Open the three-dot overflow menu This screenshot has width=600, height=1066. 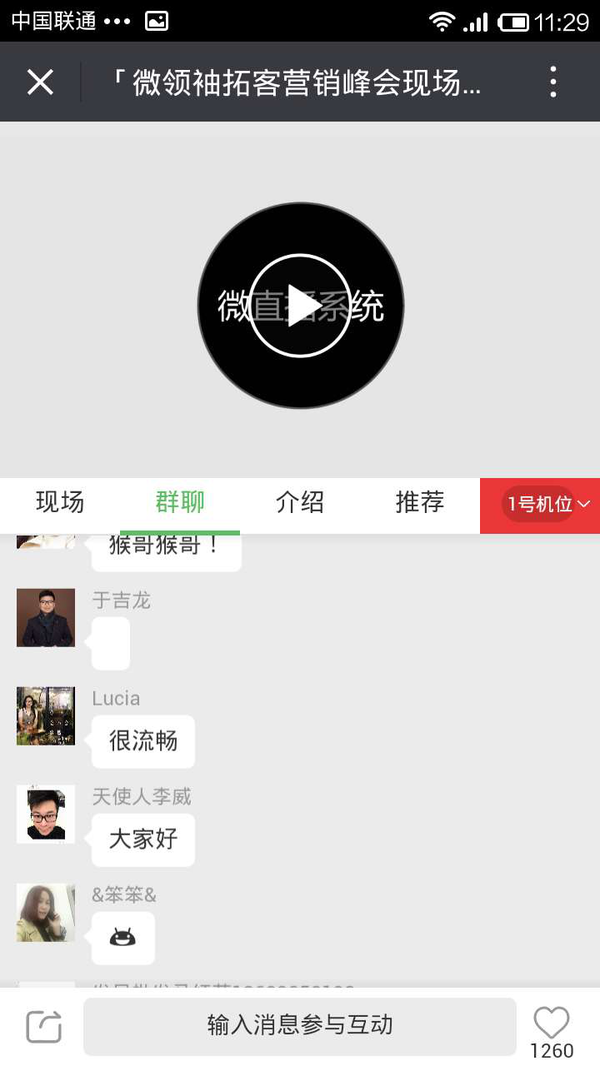click(x=553, y=82)
